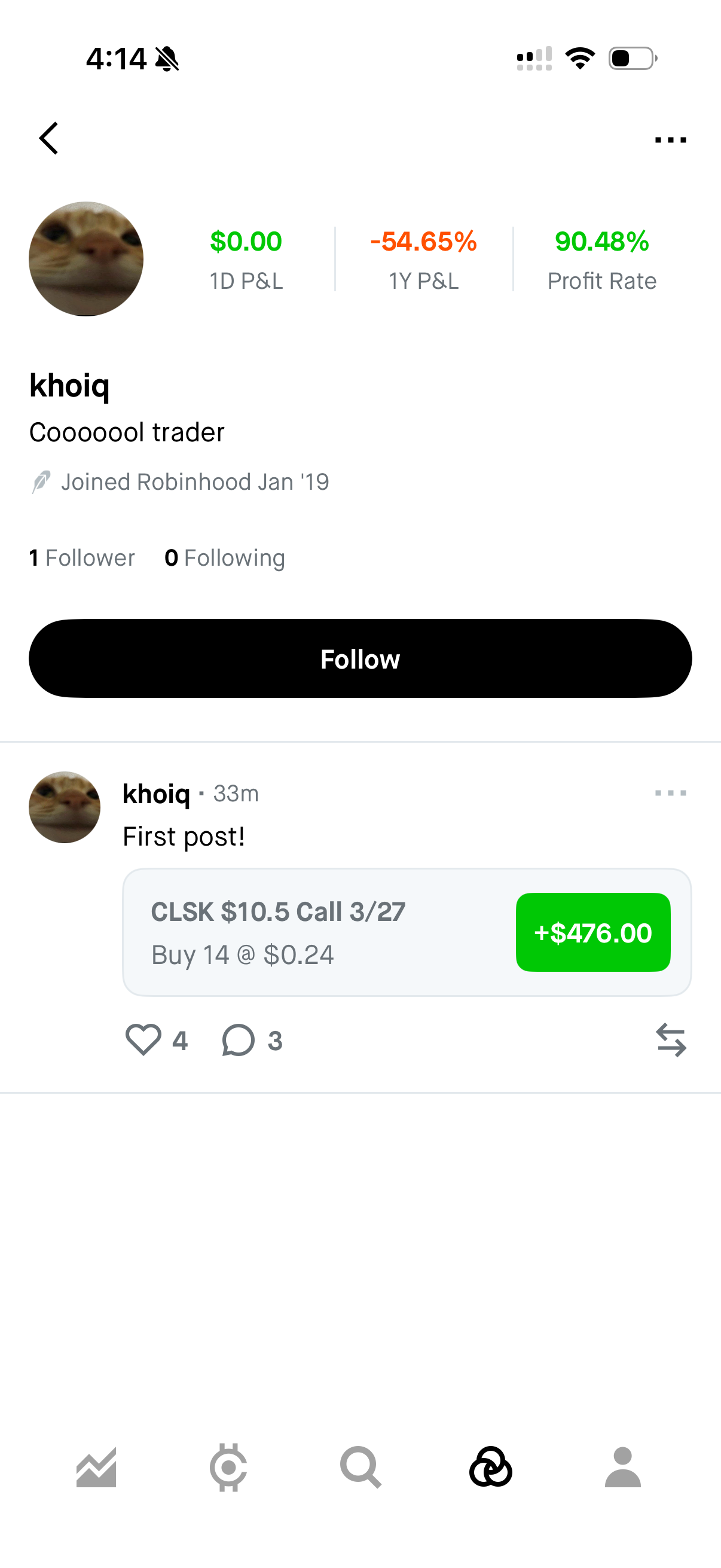The height and width of the screenshot is (1568, 721).
Task: View khoiq's 0 Following list
Action: point(225,557)
